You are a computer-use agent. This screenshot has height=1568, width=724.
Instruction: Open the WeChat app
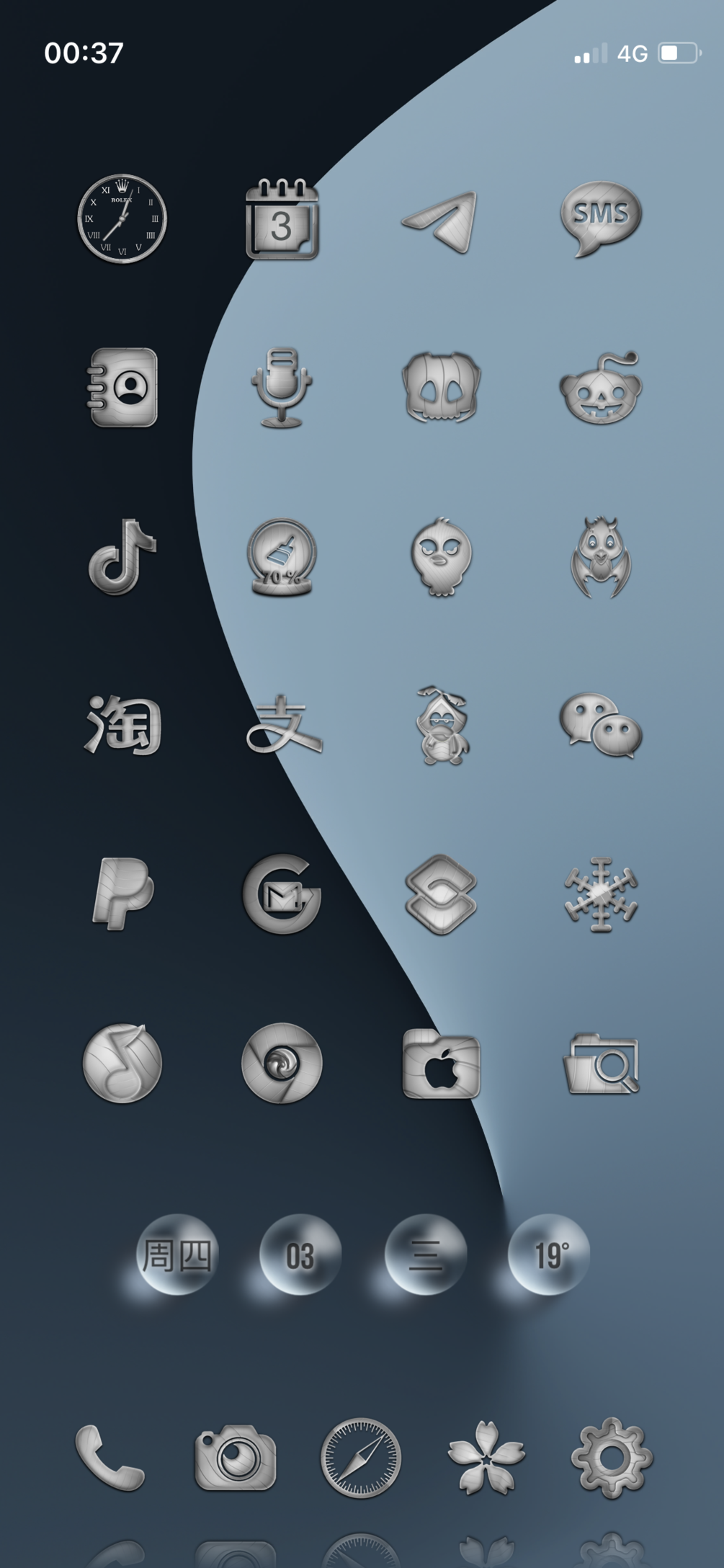[x=601, y=726]
